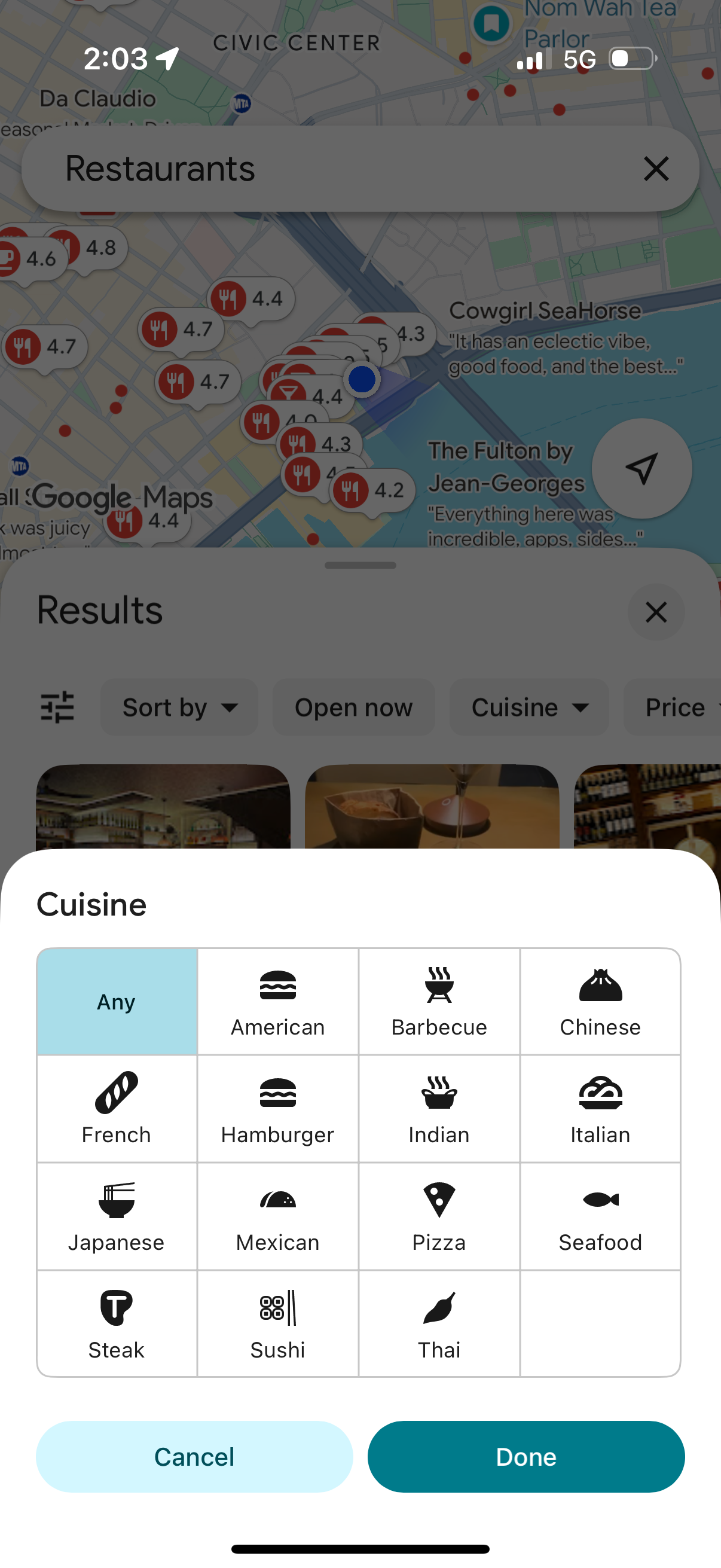
Task: Select the Sushi icon
Action: pos(277,1308)
